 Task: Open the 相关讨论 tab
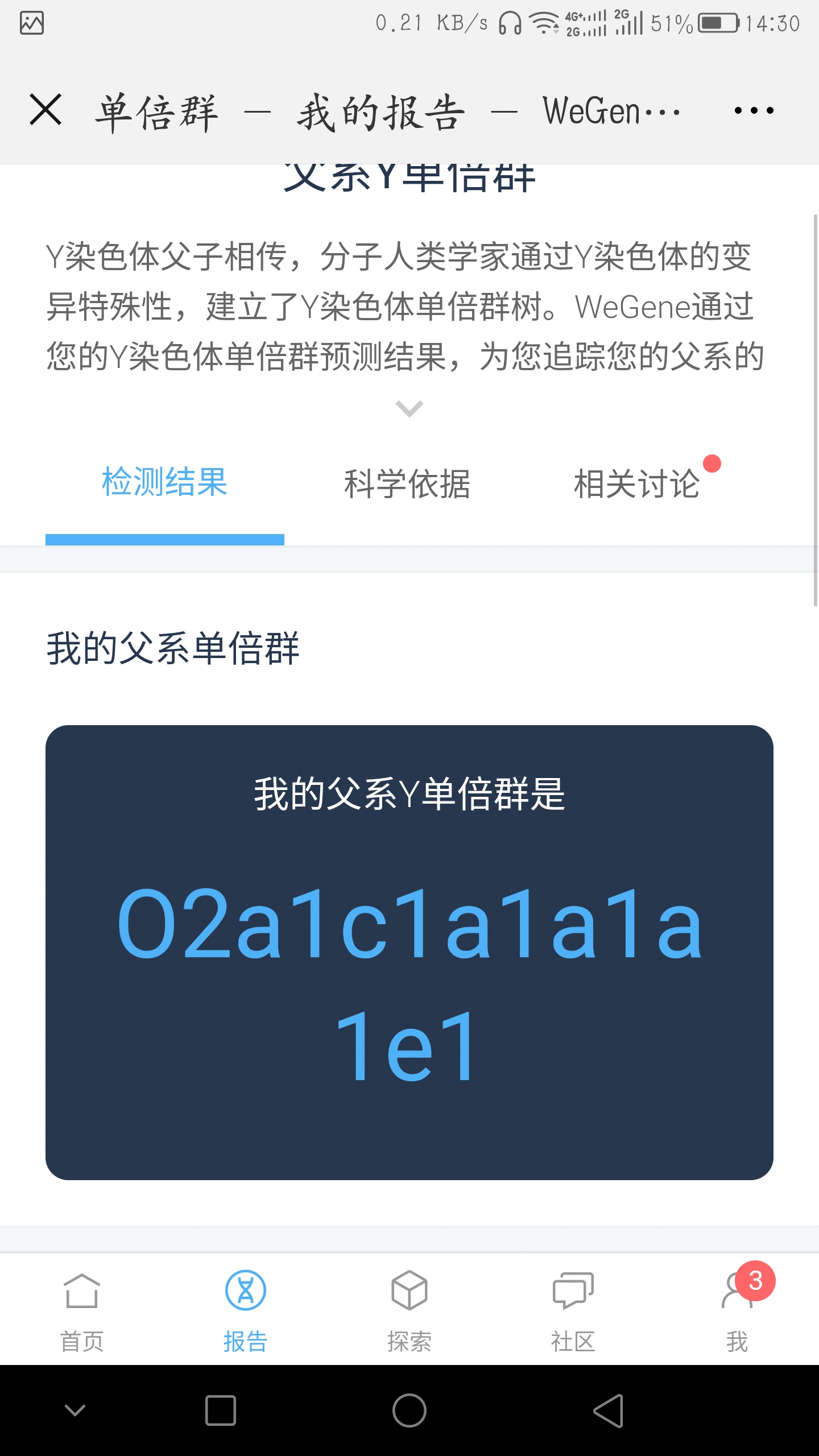tap(637, 484)
